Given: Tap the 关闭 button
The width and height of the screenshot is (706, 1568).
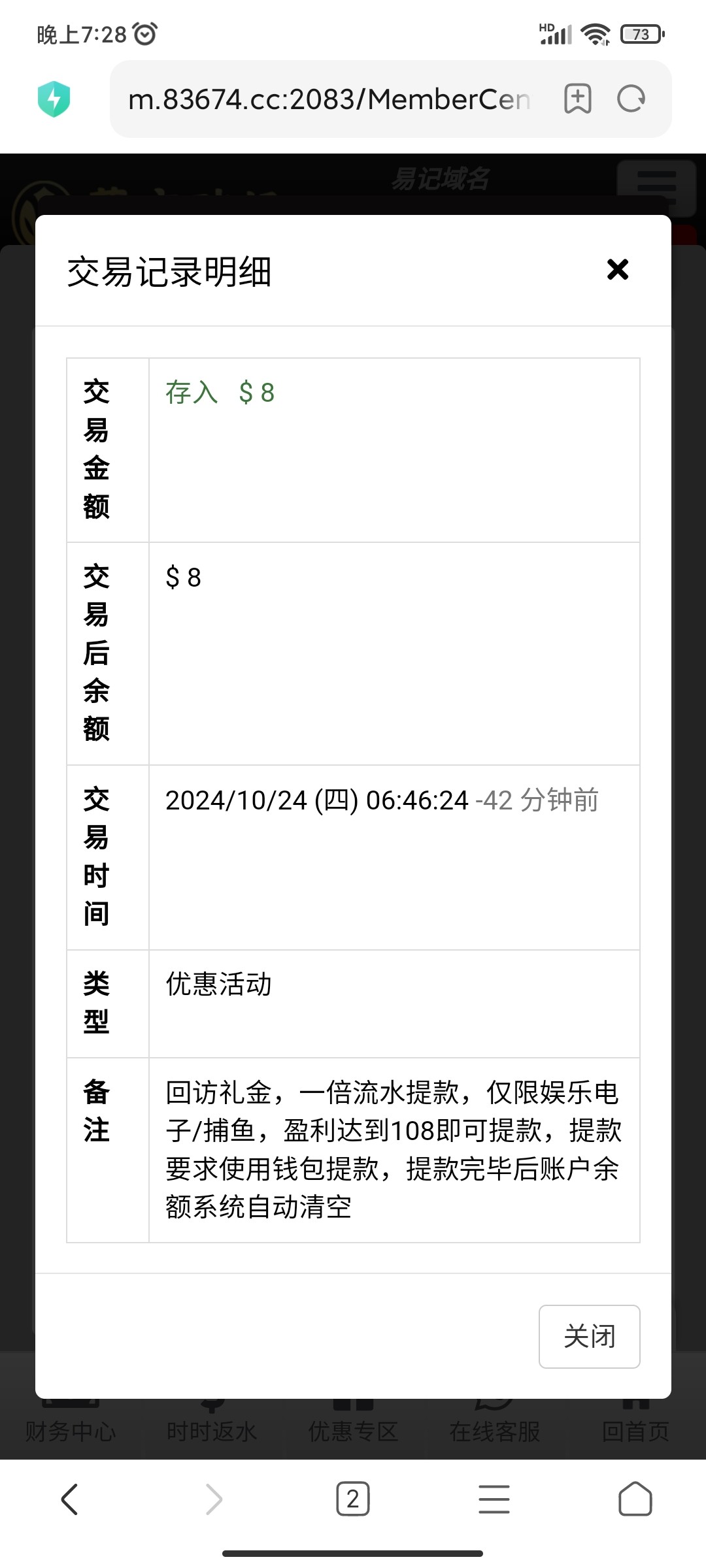Looking at the screenshot, I should click(x=589, y=1336).
